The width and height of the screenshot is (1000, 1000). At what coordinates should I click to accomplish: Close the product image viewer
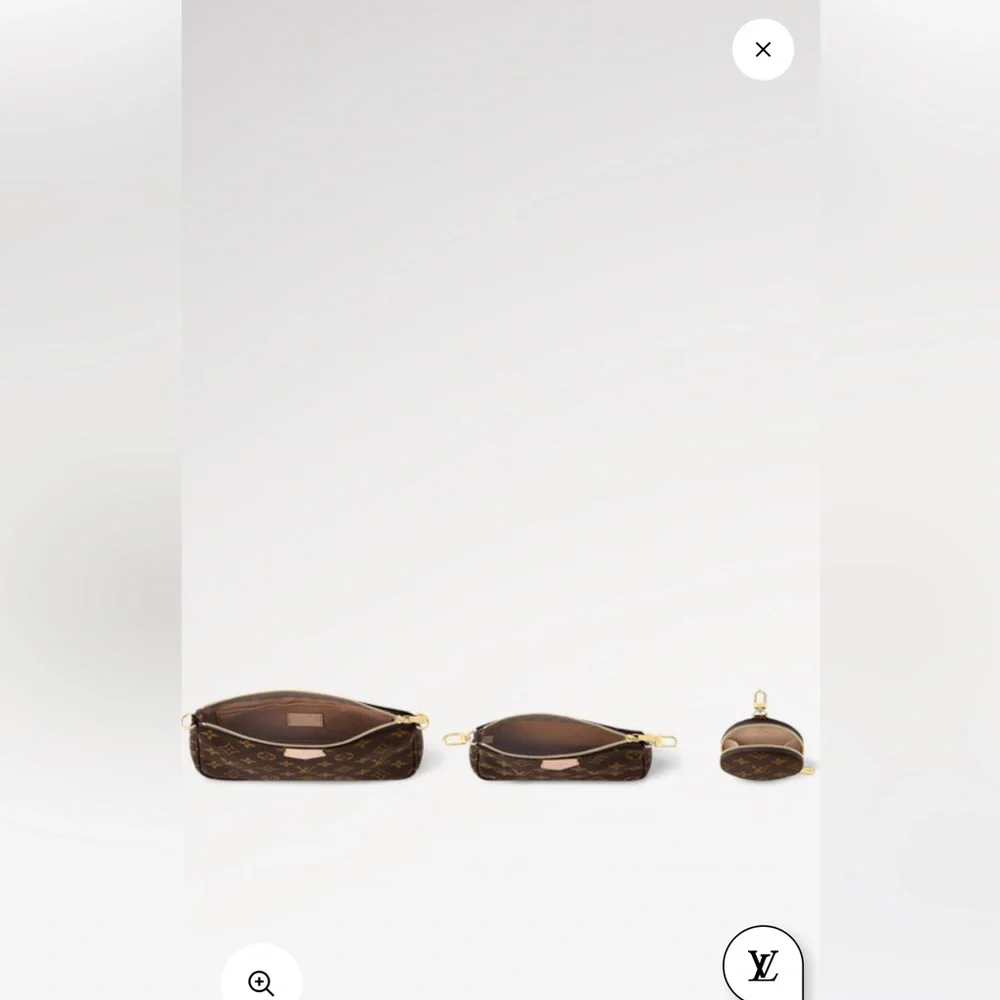tap(763, 49)
